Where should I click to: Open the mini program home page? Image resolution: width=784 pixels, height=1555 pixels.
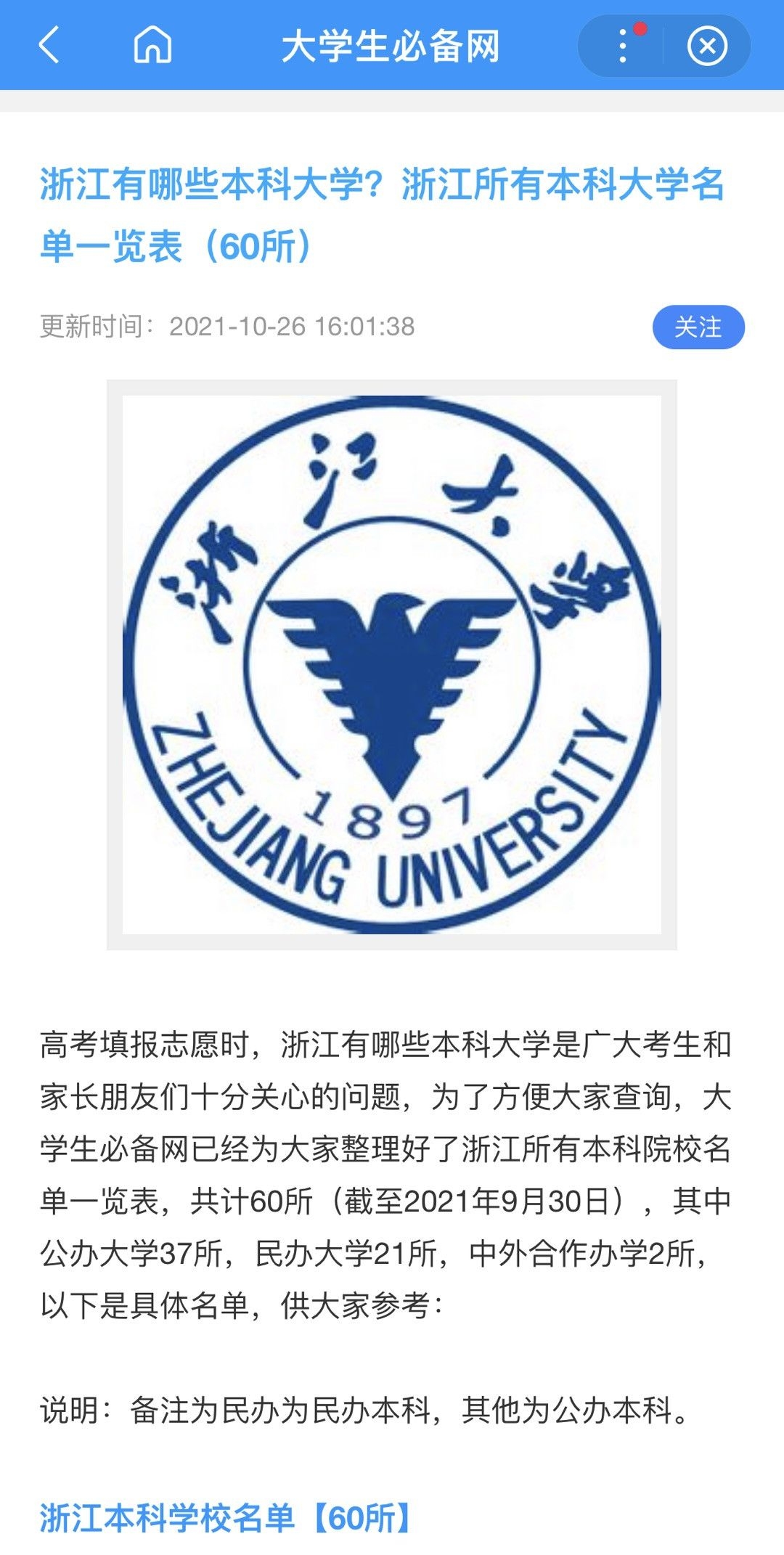tap(152, 46)
